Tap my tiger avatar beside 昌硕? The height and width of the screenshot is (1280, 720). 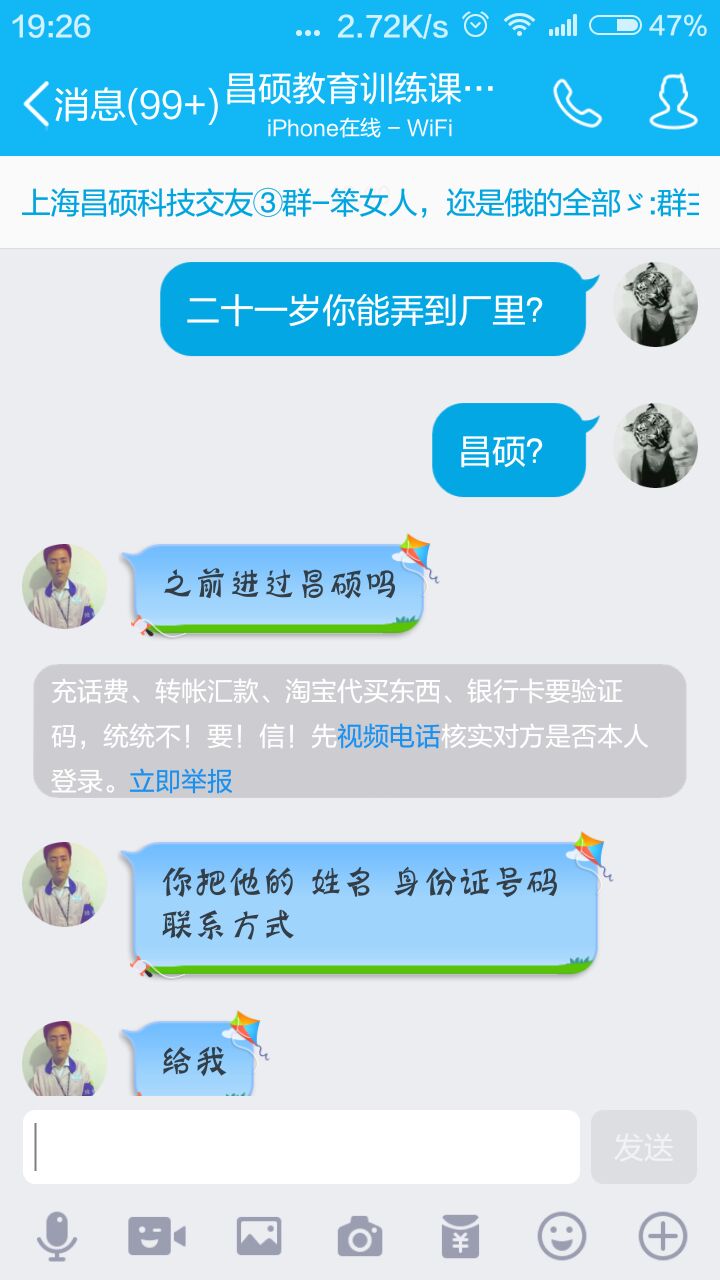pyautogui.click(x=655, y=446)
